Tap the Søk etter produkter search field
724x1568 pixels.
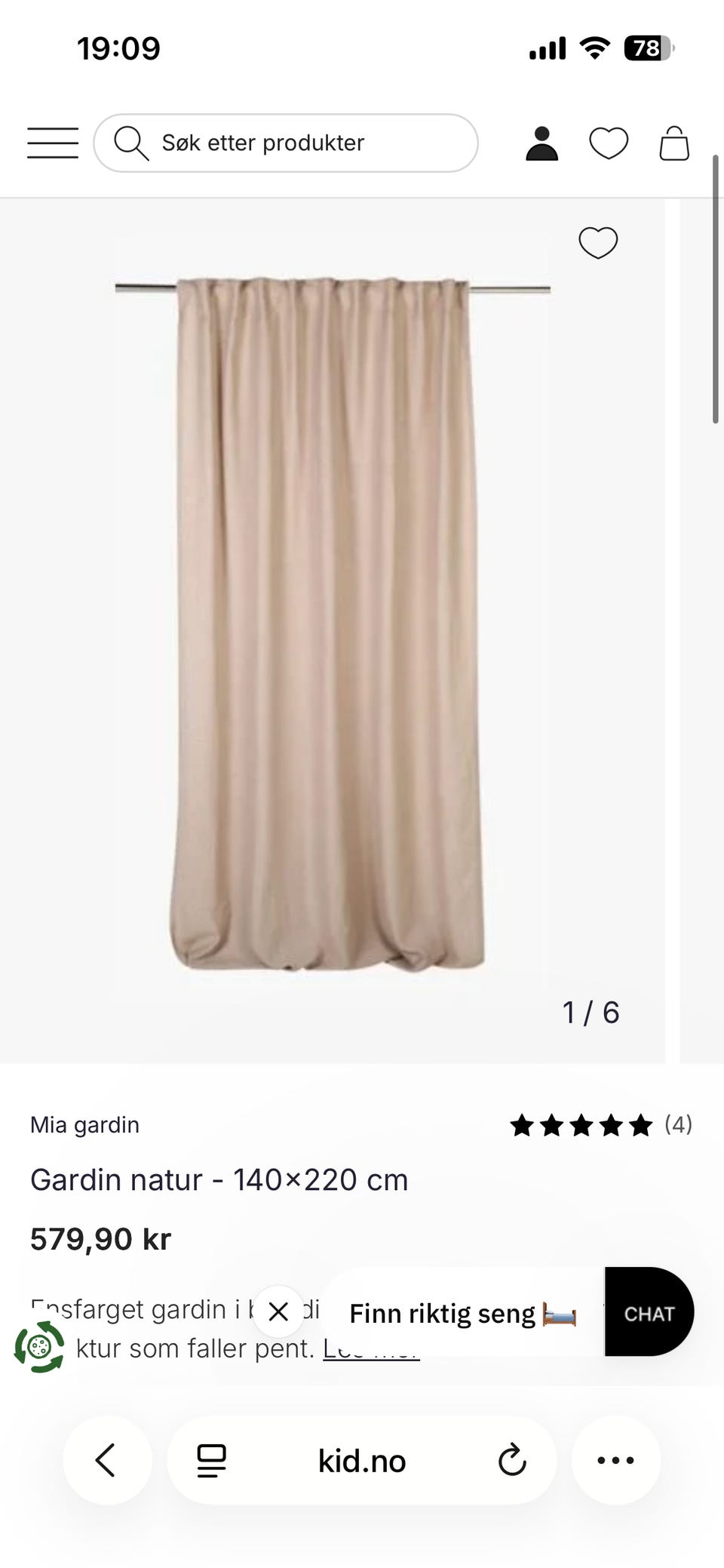(x=287, y=143)
